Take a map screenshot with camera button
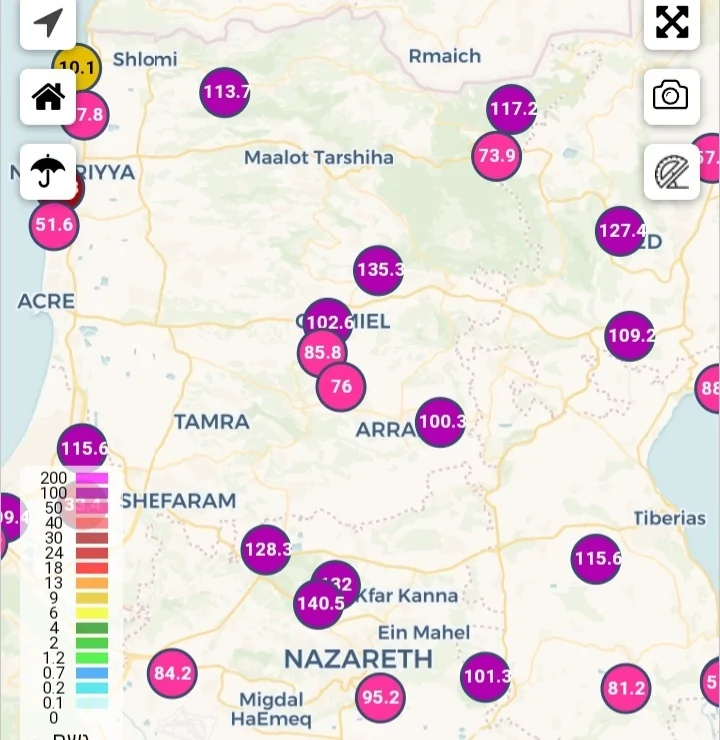The height and width of the screenshot is (740, 720). tap(671, 96)
